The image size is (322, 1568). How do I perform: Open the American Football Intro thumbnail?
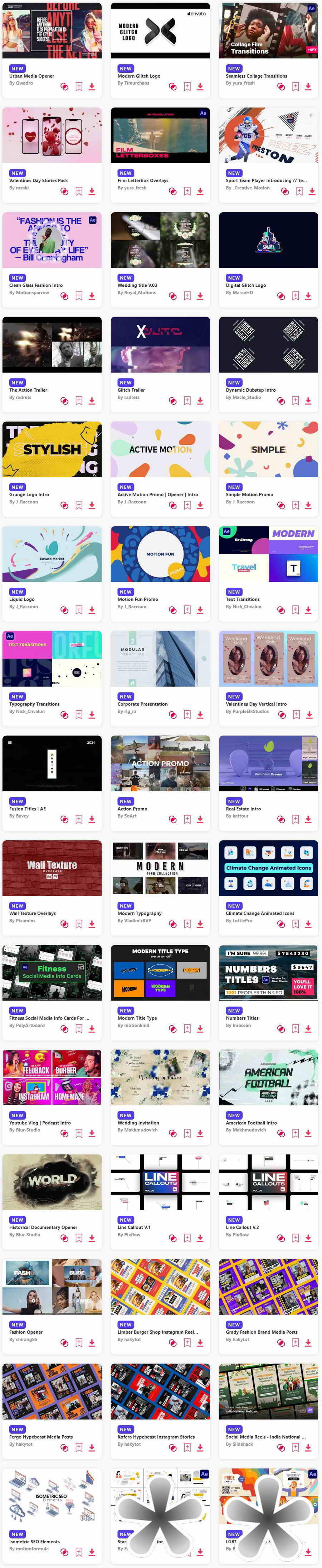(x=268, y=1077)
